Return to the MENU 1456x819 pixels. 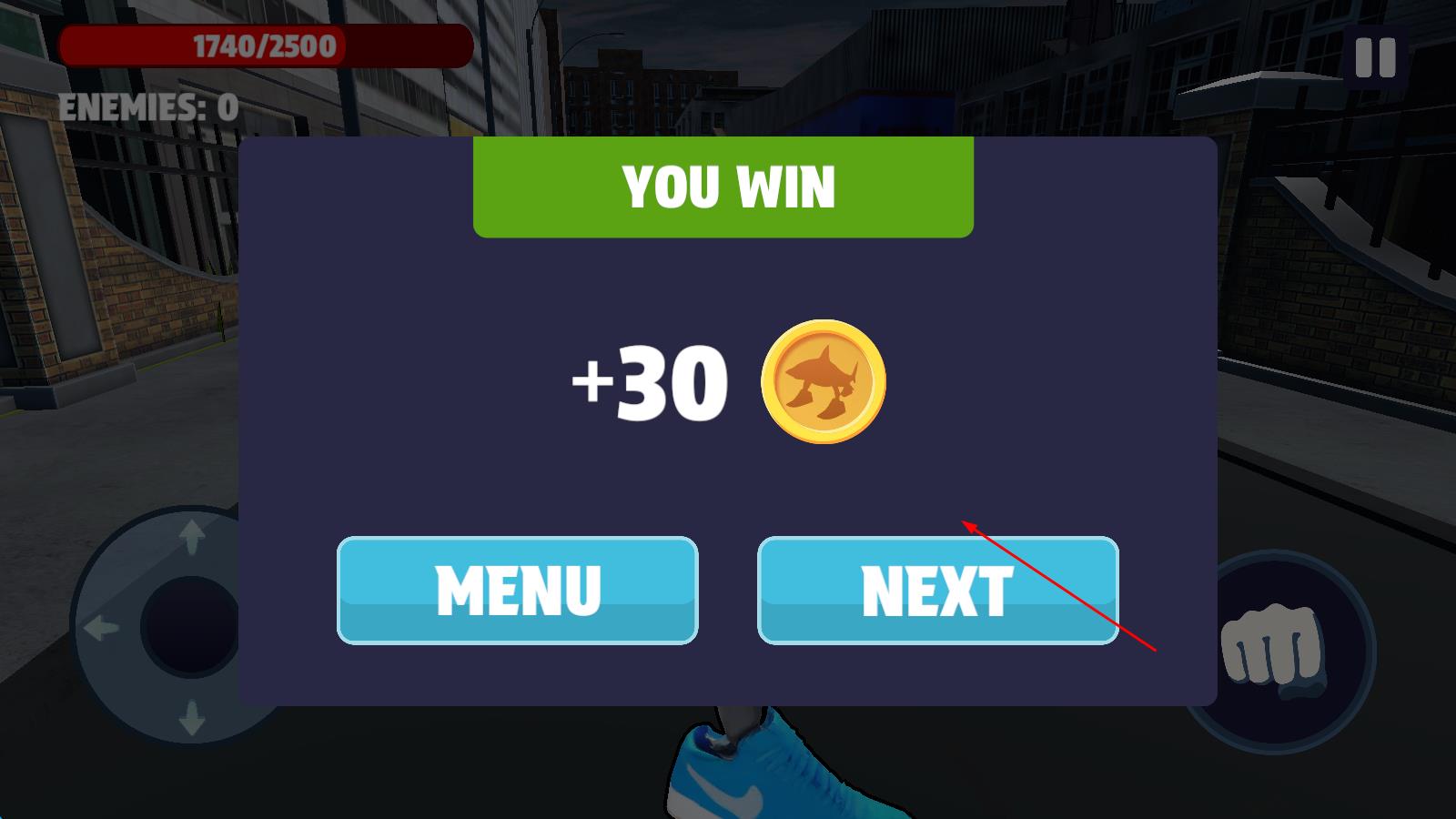(x=517, y=591)
